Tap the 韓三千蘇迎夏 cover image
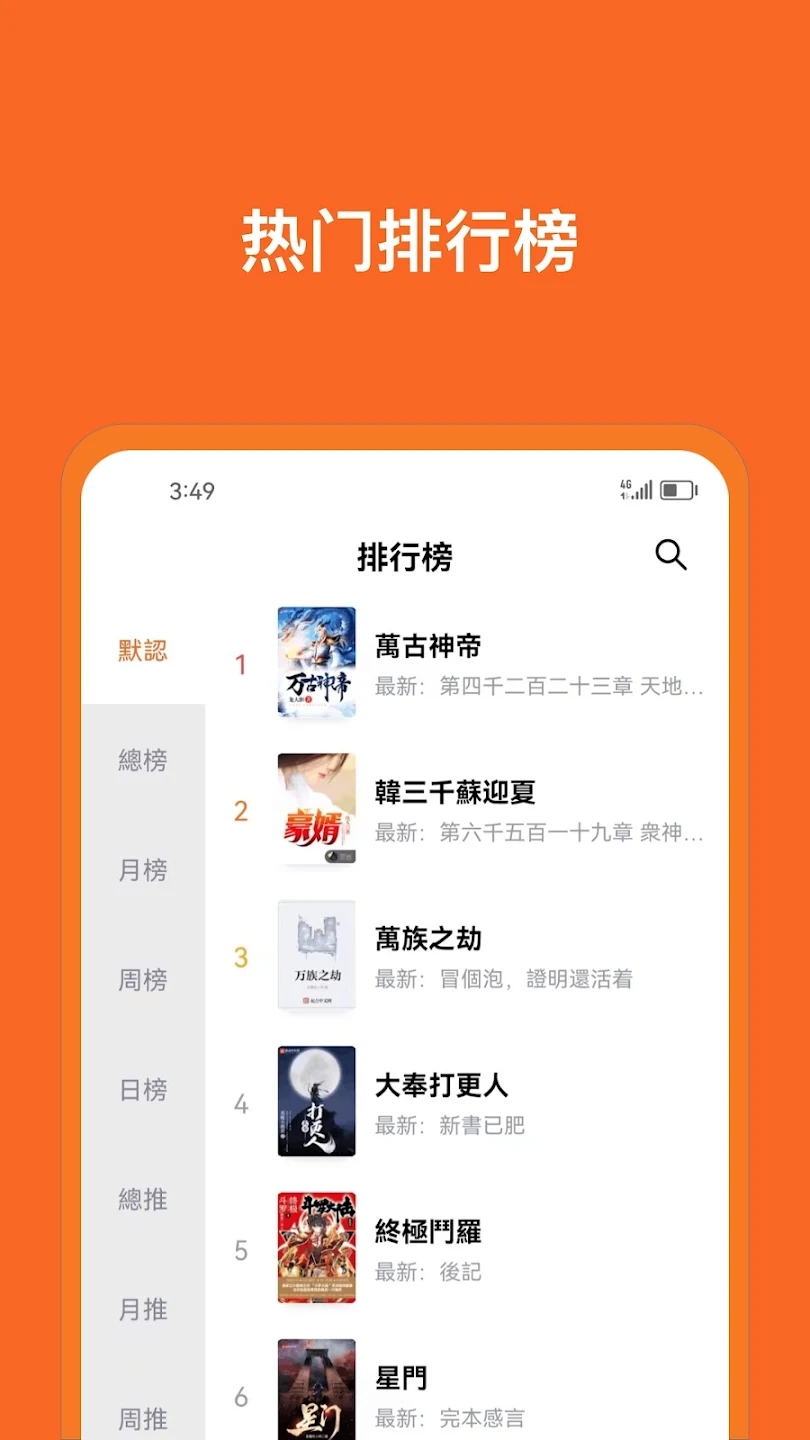The height and width of the screenshot is (1440, 810). pyautogui.click(x=316, y=808)
